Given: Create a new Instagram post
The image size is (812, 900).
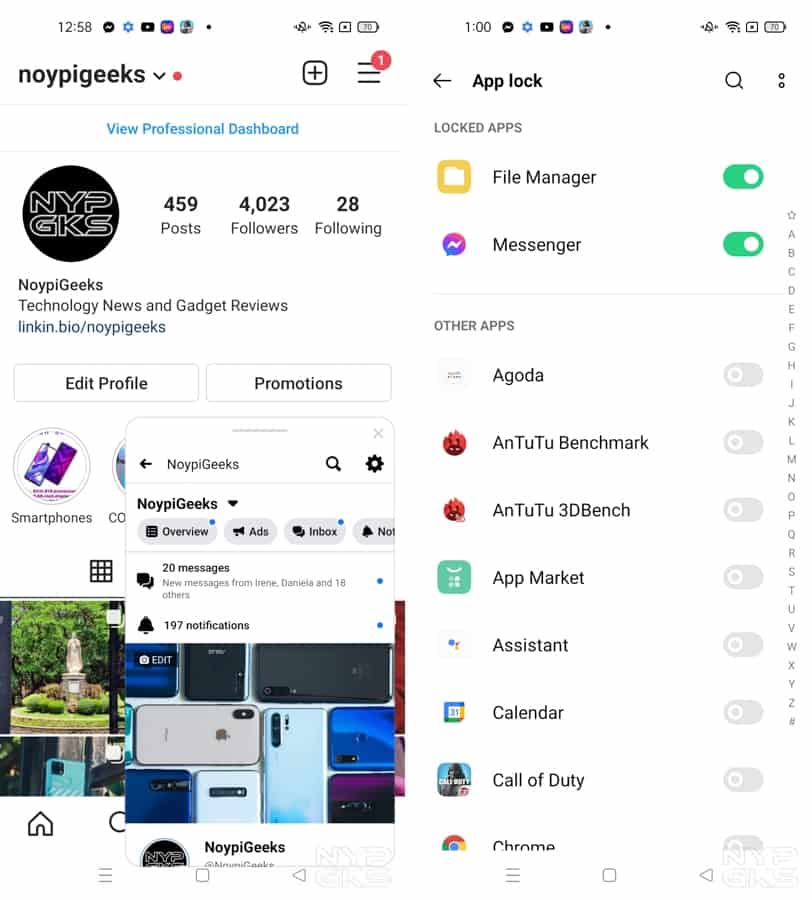Looking at the screenshot, I should [x=315, y=73].
